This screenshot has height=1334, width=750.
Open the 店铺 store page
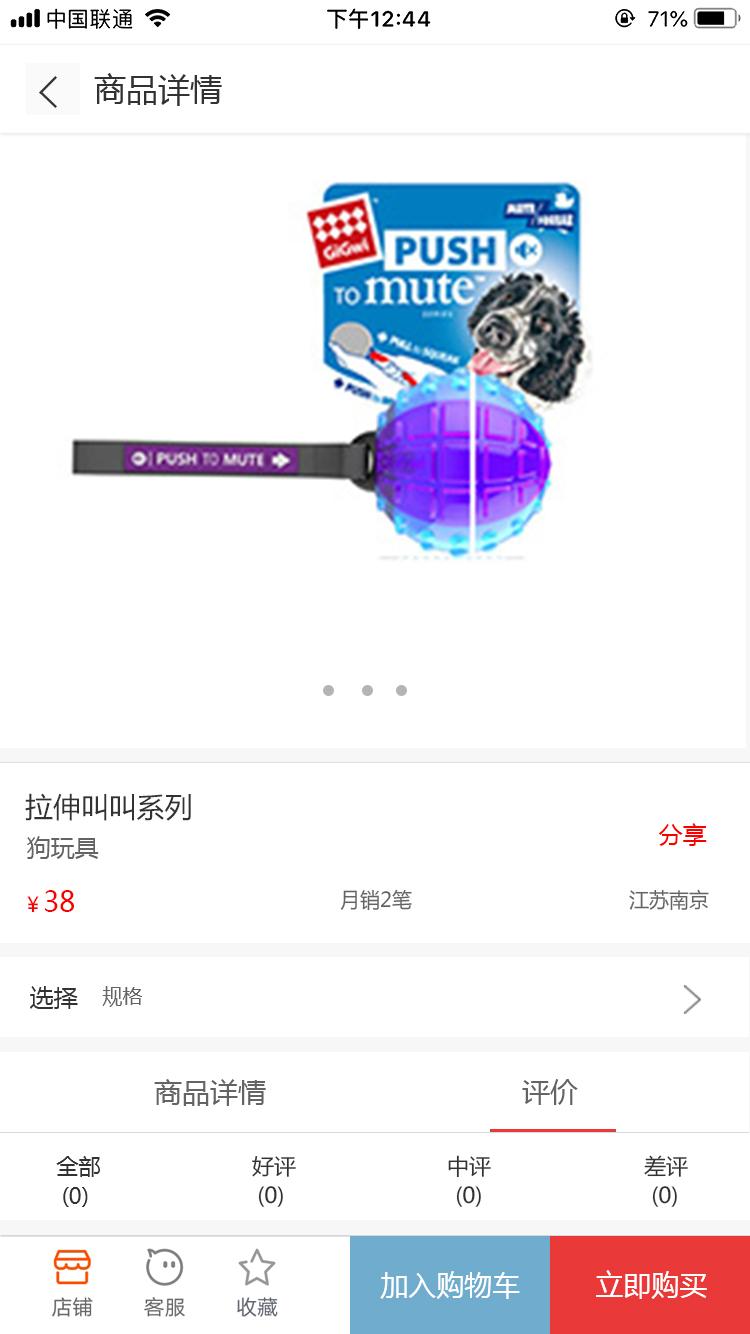pyautogui.click(x=72, y=1284)
